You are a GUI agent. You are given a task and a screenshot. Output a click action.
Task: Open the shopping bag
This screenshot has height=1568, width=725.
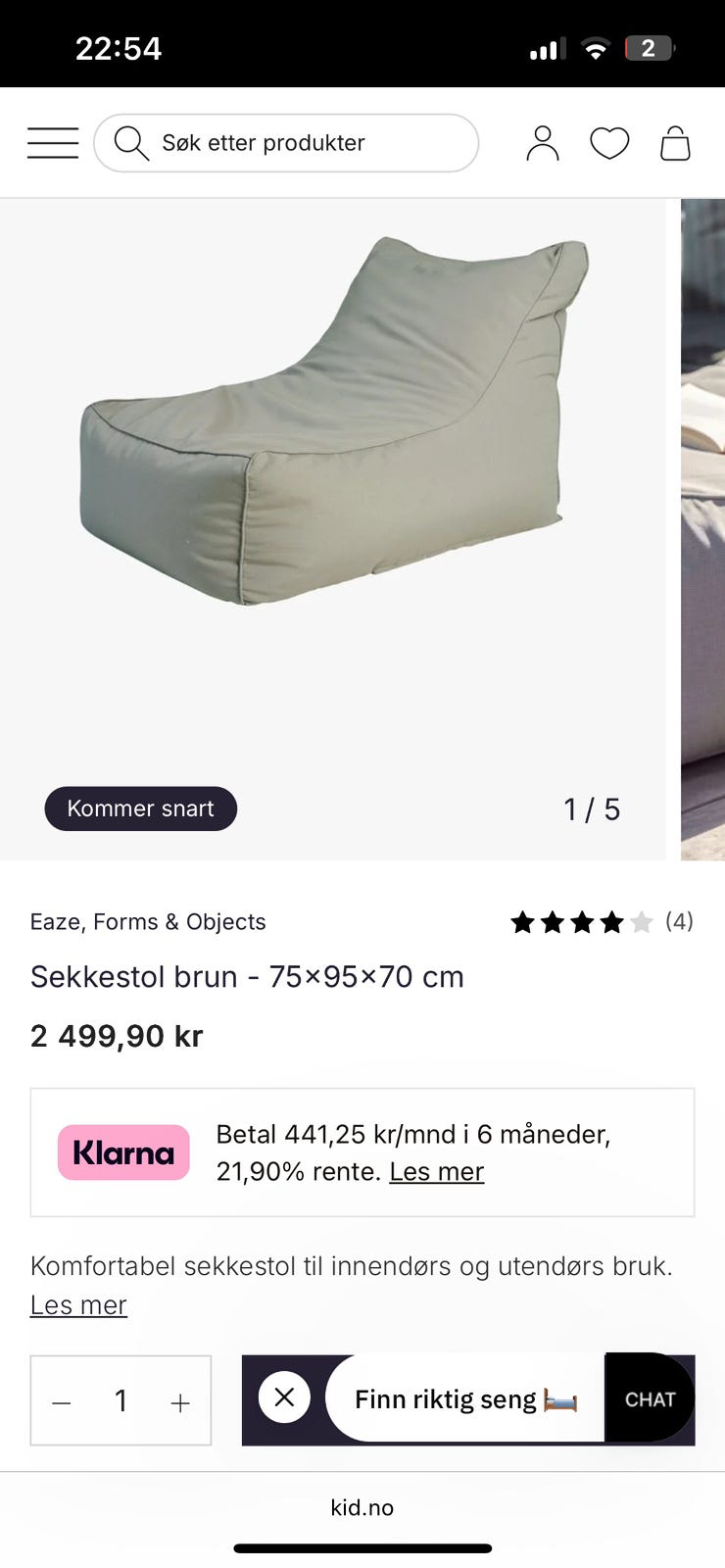[x=675, y=143]
